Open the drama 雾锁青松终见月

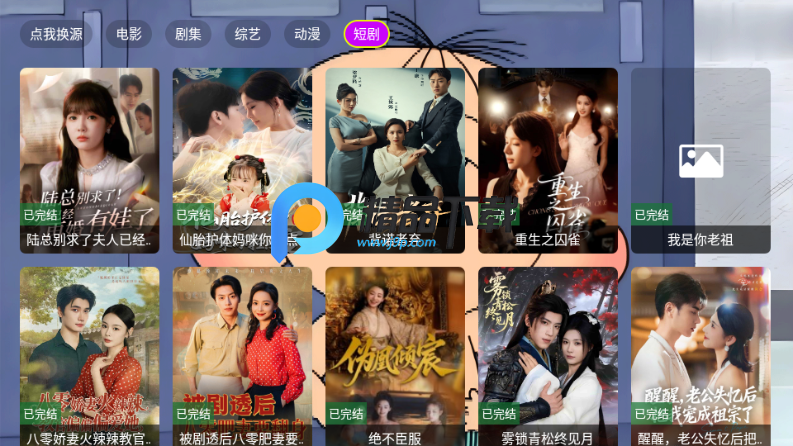click(x=548, y=355)
